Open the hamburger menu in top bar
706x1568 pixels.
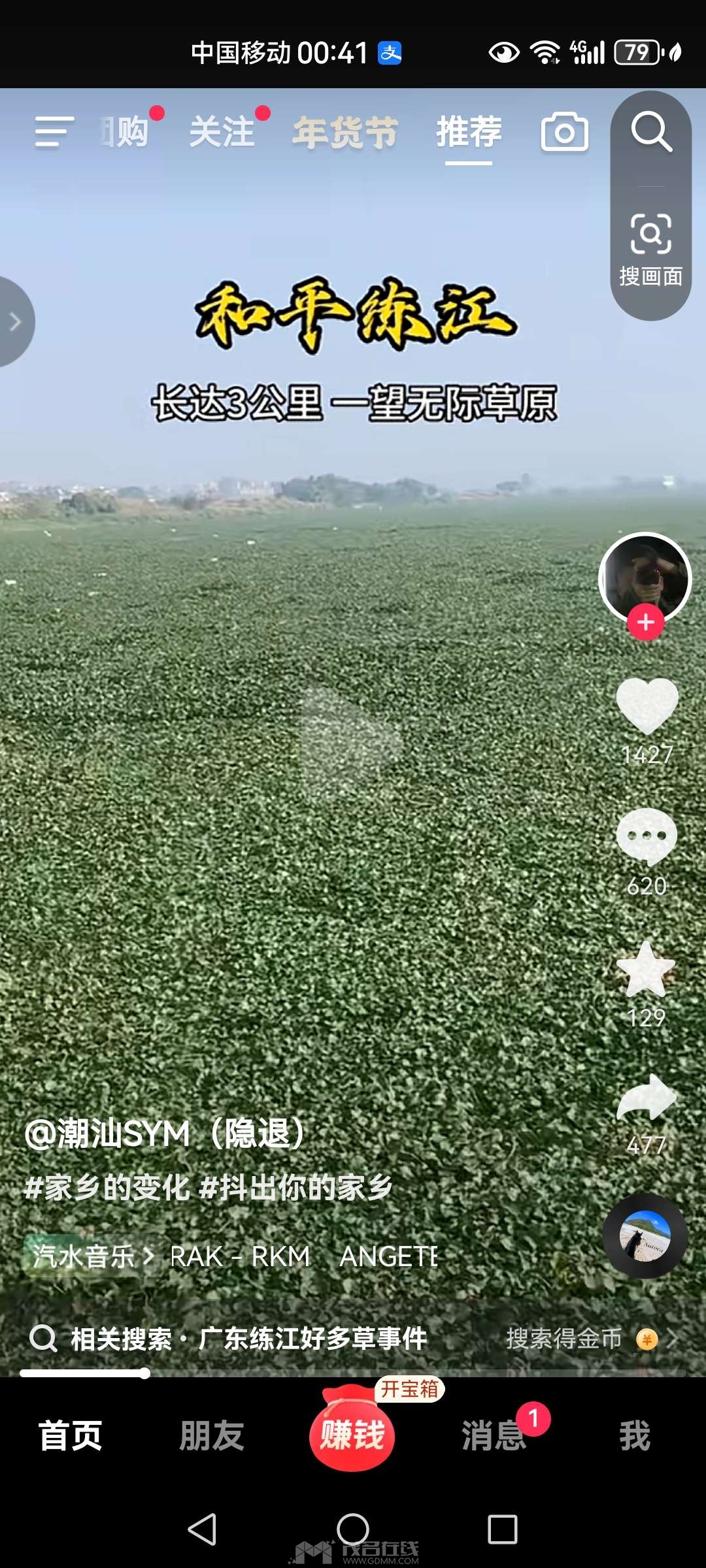(x=54, y=133)
